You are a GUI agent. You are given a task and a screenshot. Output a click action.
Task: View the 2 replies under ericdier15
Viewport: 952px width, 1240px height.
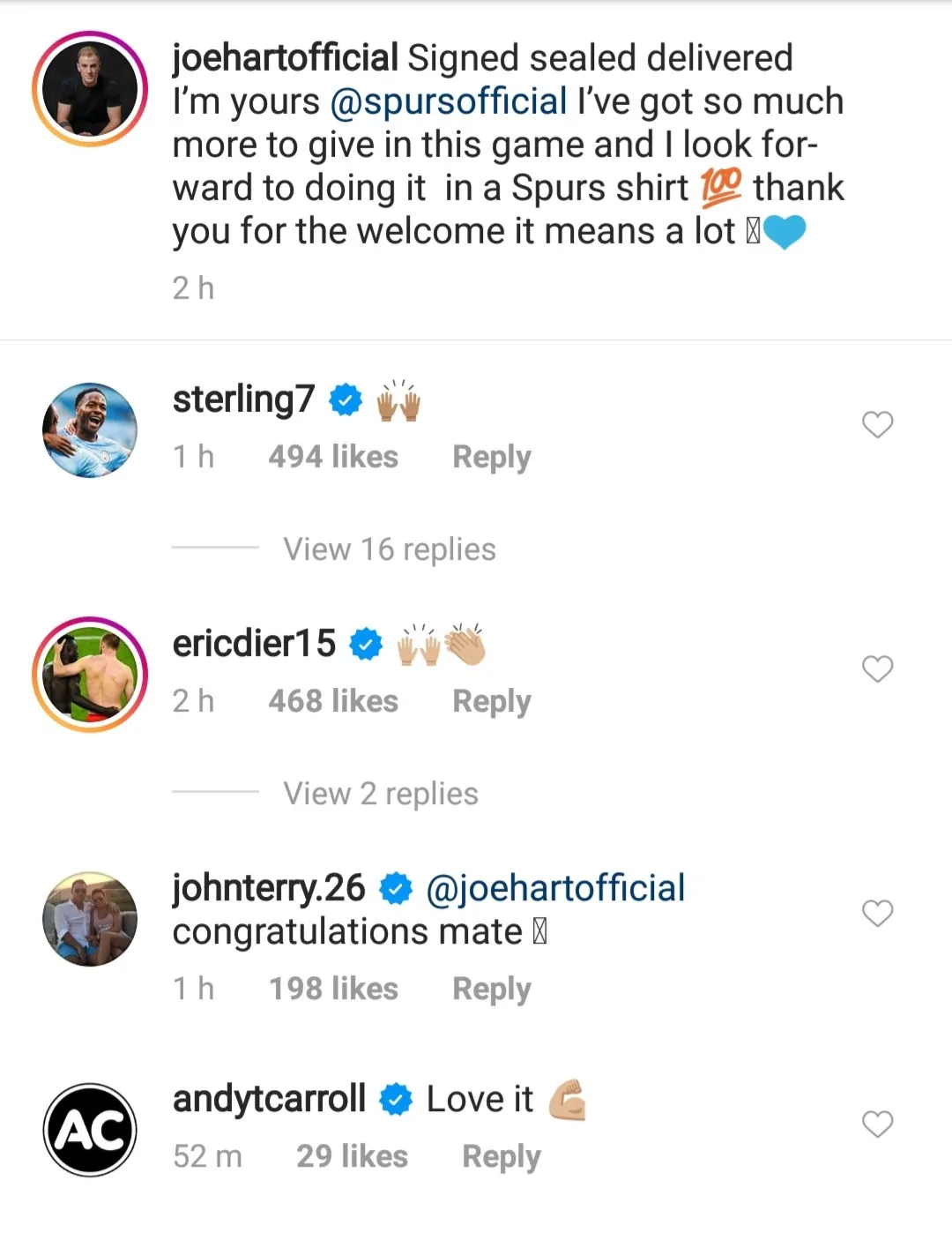pos(379,793)
